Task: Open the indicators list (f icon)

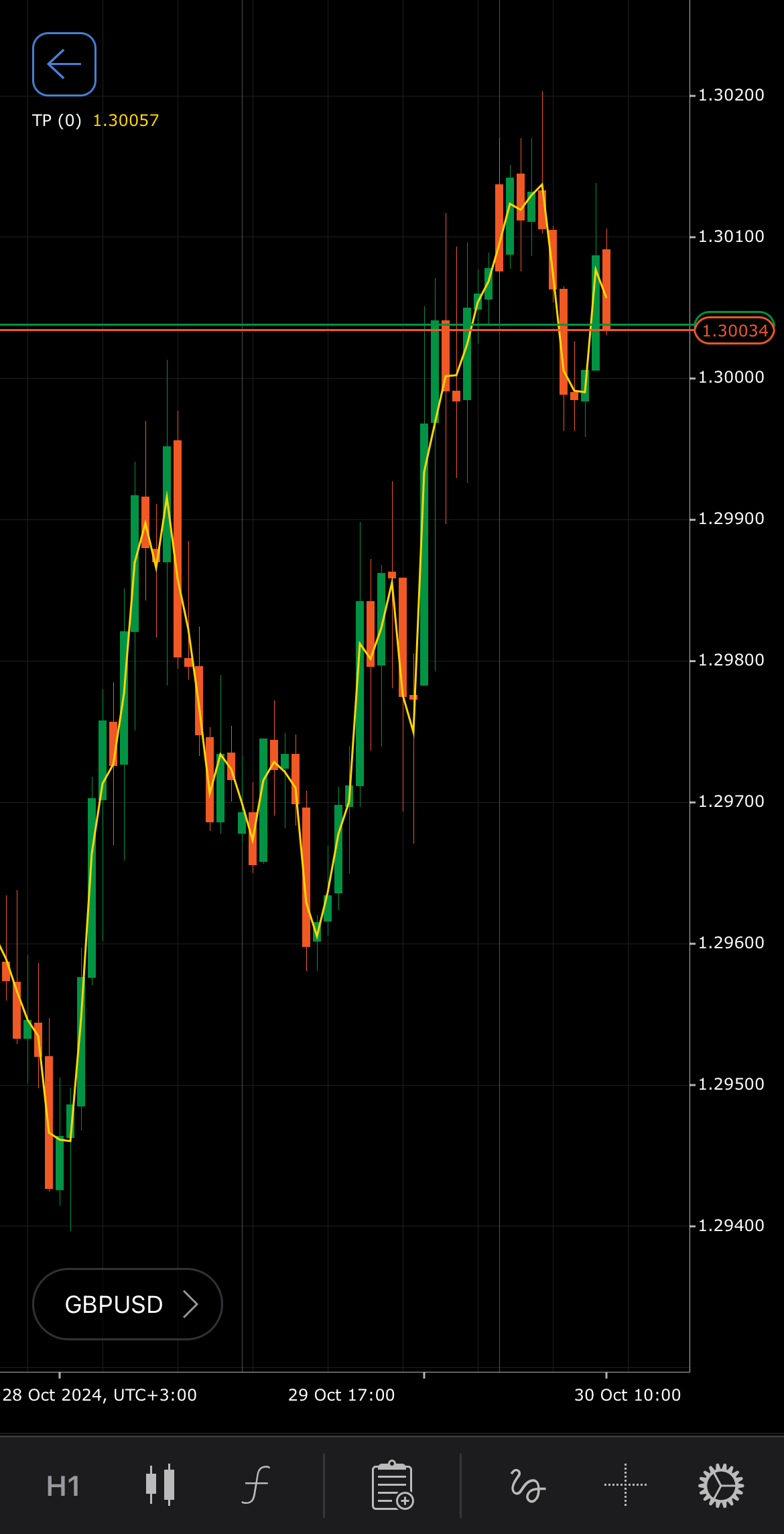Action: click(x=256, y=1485)
